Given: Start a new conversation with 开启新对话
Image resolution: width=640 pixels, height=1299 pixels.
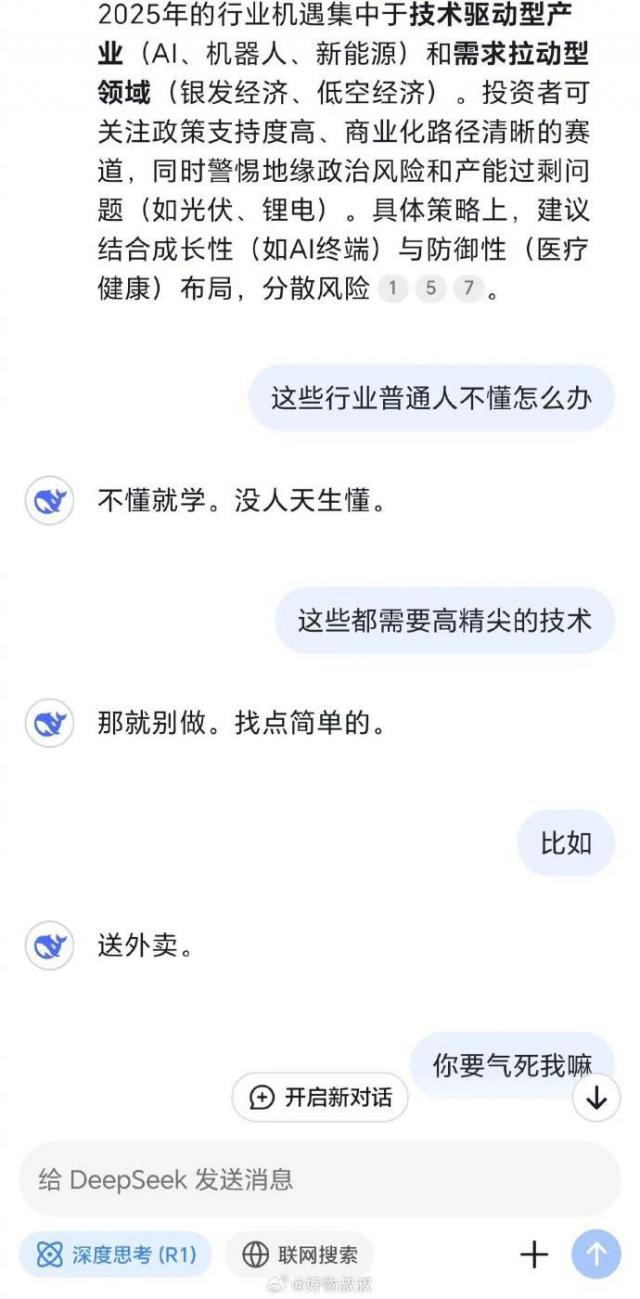Looking at the screenshot, I should pos(320,1097).
